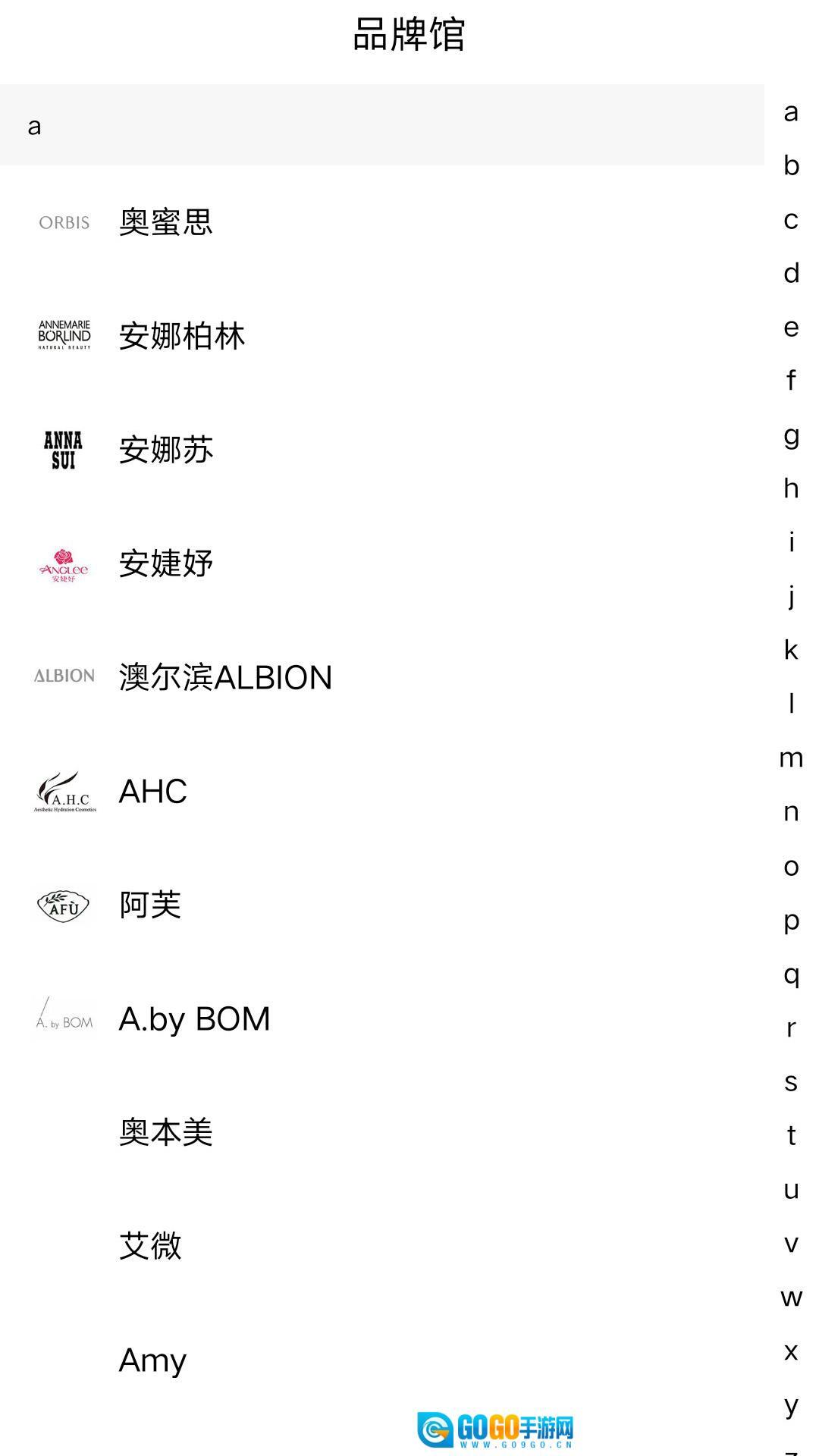819x1456 pixels.
Task: Open the 奥蜜思 ORBIS brand
Action: tap(165, 222)
